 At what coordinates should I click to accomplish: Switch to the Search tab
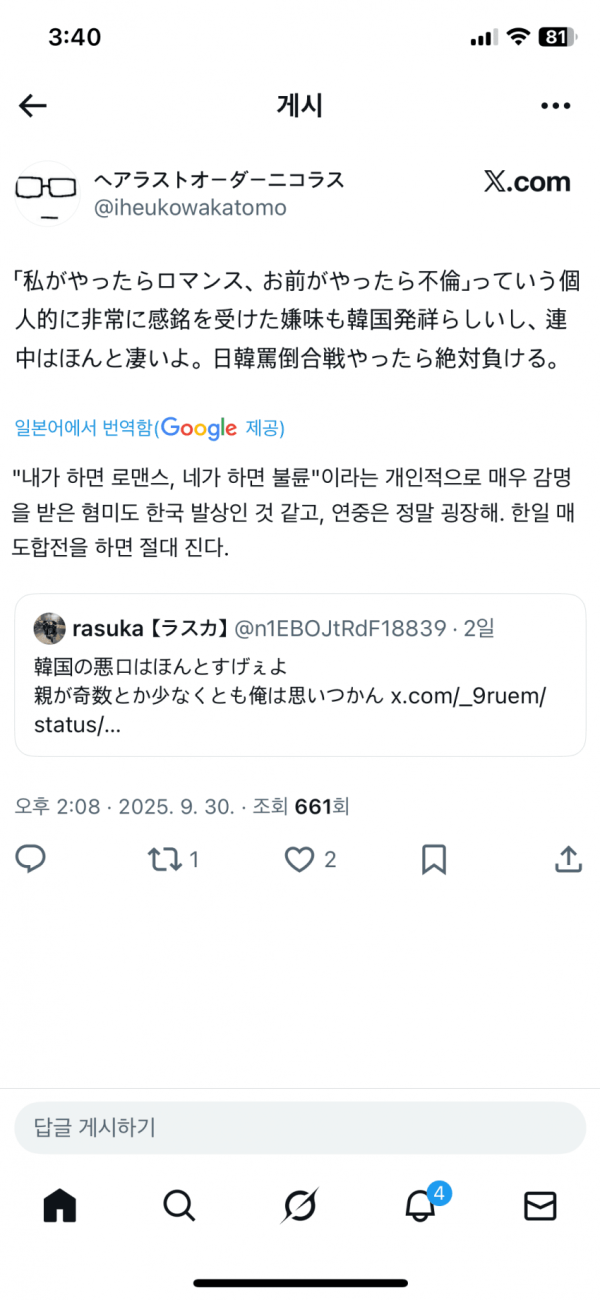pos(179,1206)
